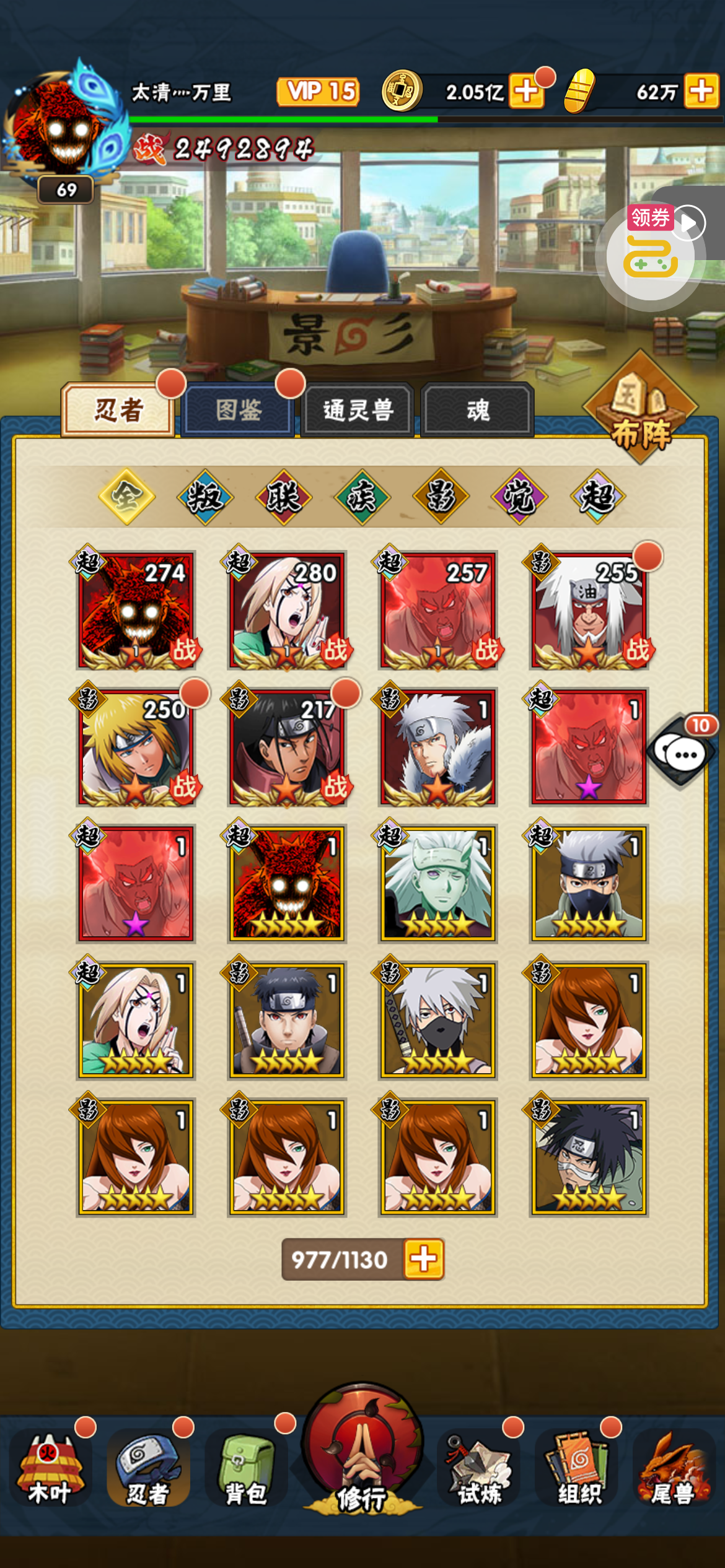Open the level 250 Minato ninja card
Image resolution: width=725 pixels, height=1568 pixels.
coord(136,747)
